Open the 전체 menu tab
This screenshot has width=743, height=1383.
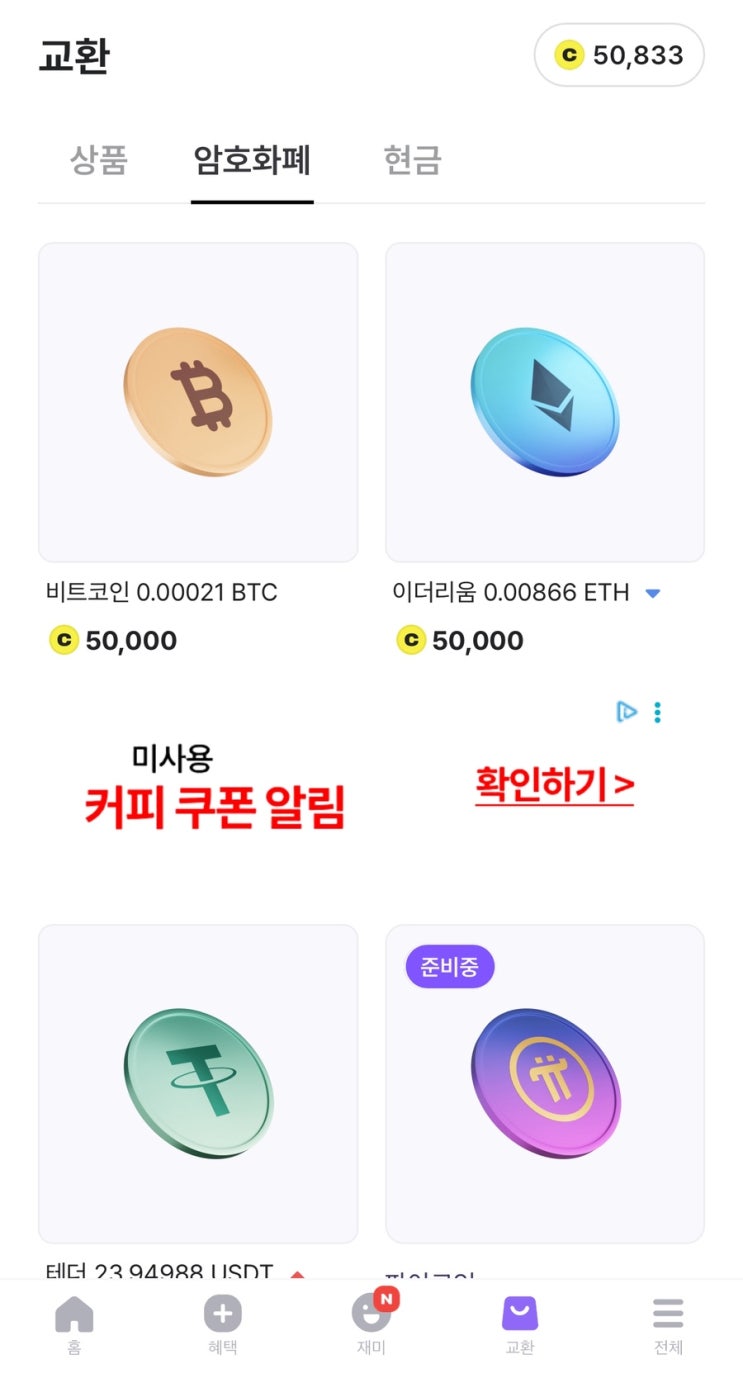pyautogui.click(x=668, y=1324)
